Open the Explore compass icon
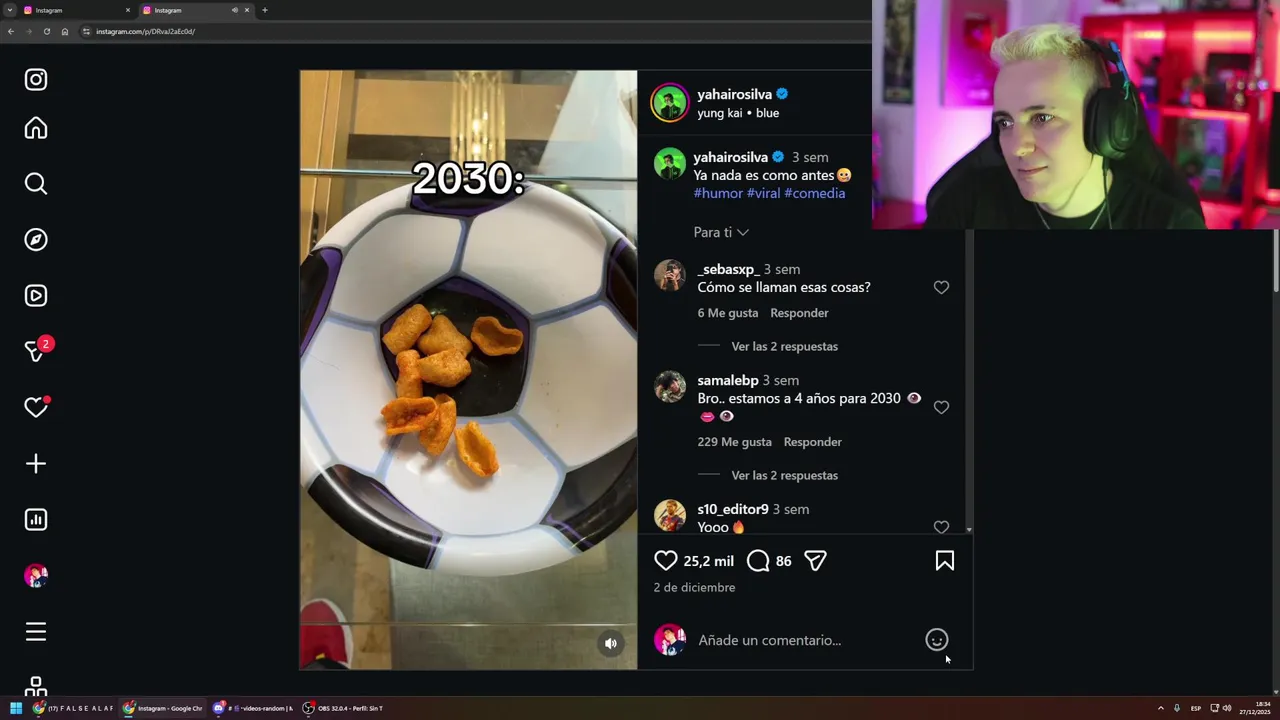The height and width of the screenshot is (720, 1280). click(36, 239)
